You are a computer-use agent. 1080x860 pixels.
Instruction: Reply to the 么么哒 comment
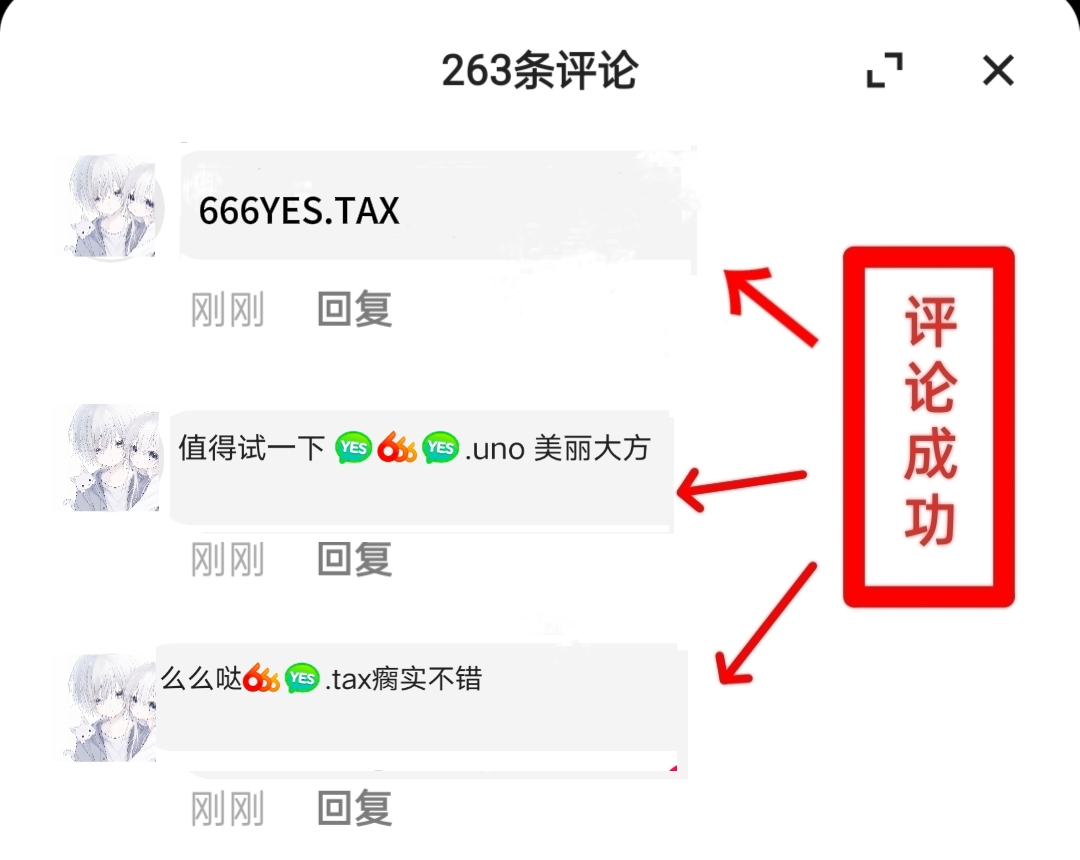pyautogui.click(x=354, y=808)
